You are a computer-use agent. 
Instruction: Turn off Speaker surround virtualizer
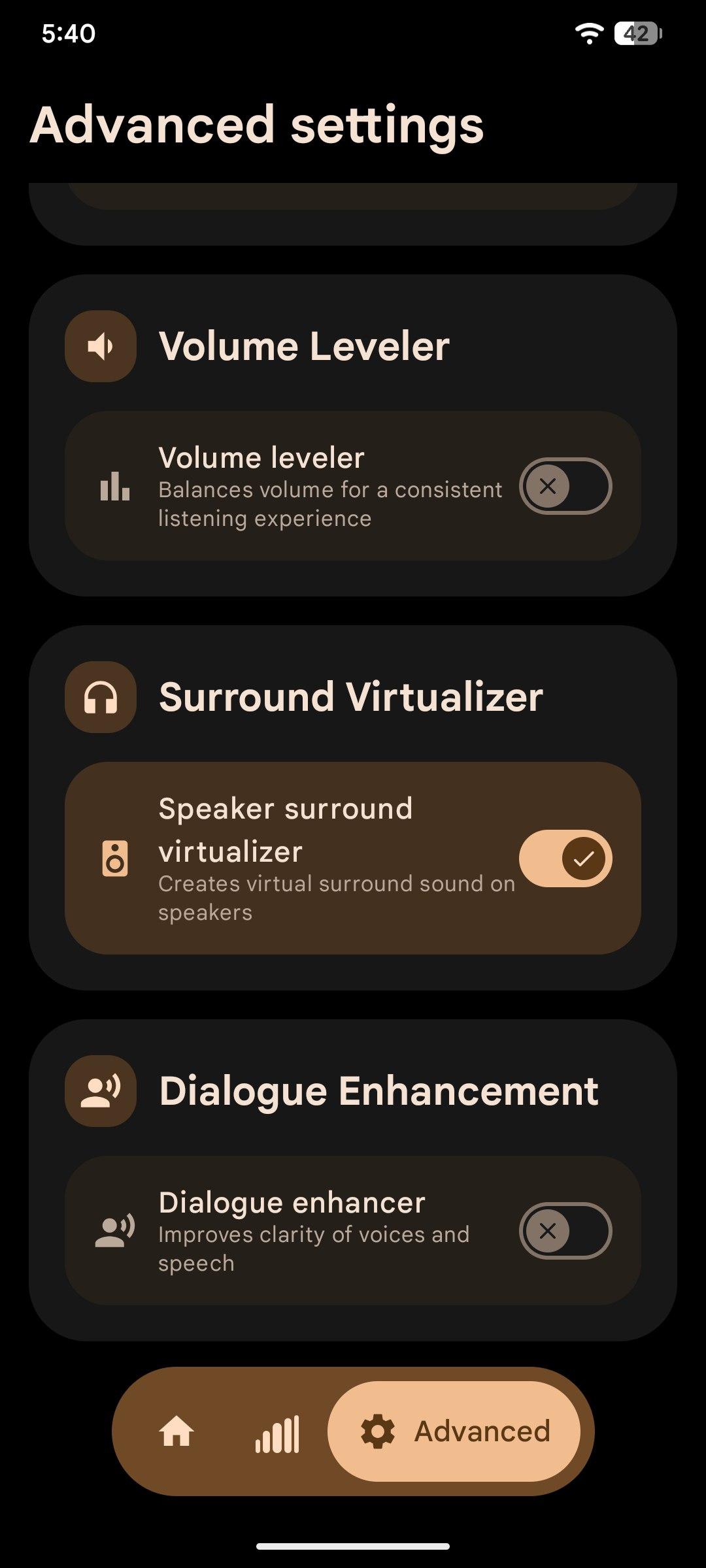565,858
